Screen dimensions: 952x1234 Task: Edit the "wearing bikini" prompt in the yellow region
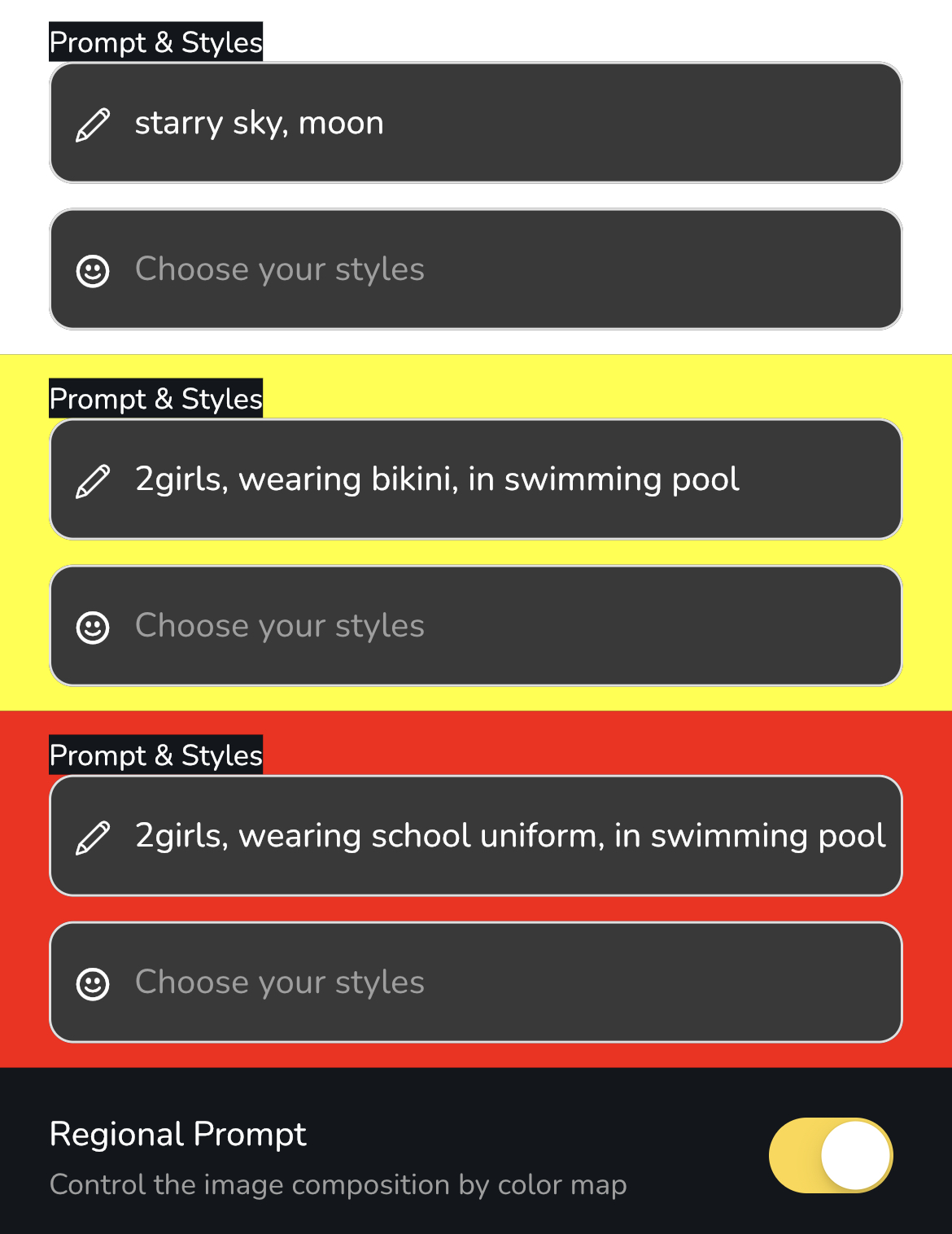(475, 479)
